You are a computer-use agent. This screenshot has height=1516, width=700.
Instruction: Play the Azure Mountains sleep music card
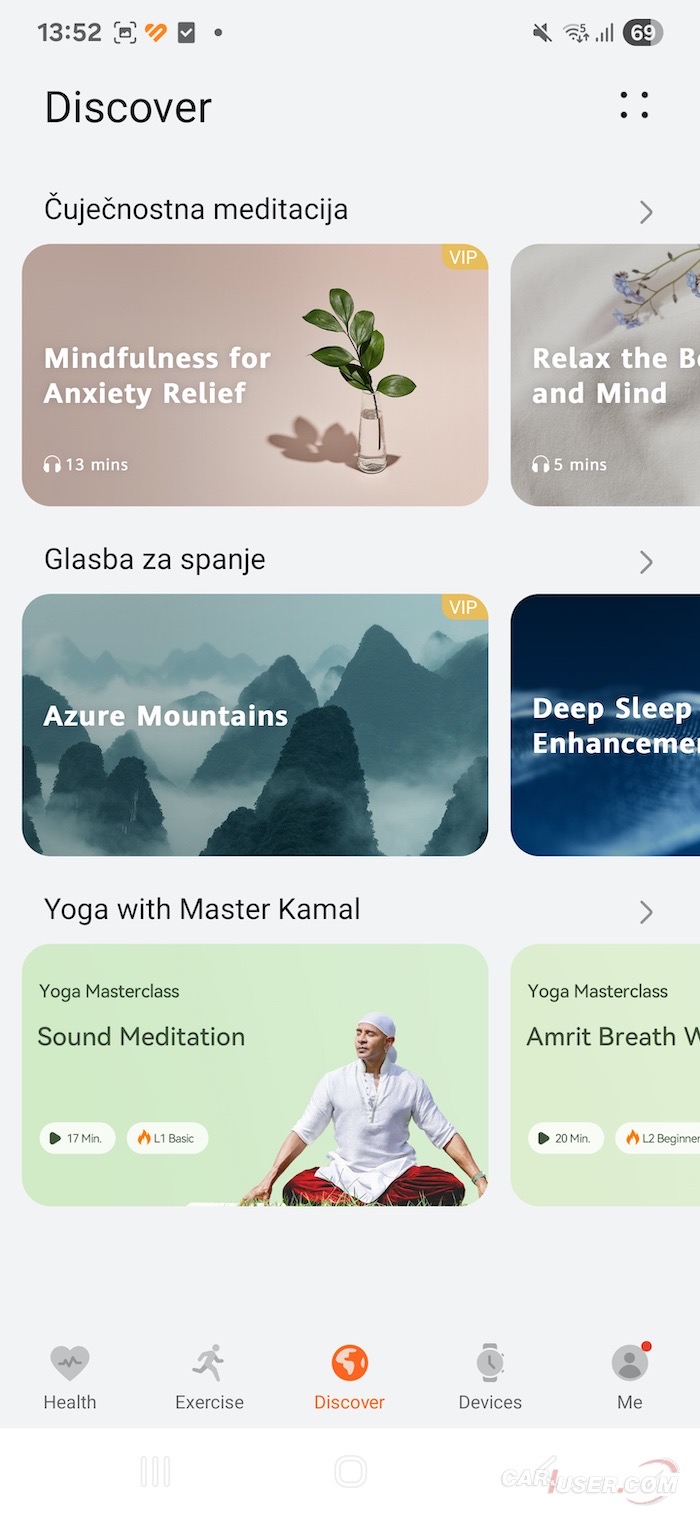(255, 725)
